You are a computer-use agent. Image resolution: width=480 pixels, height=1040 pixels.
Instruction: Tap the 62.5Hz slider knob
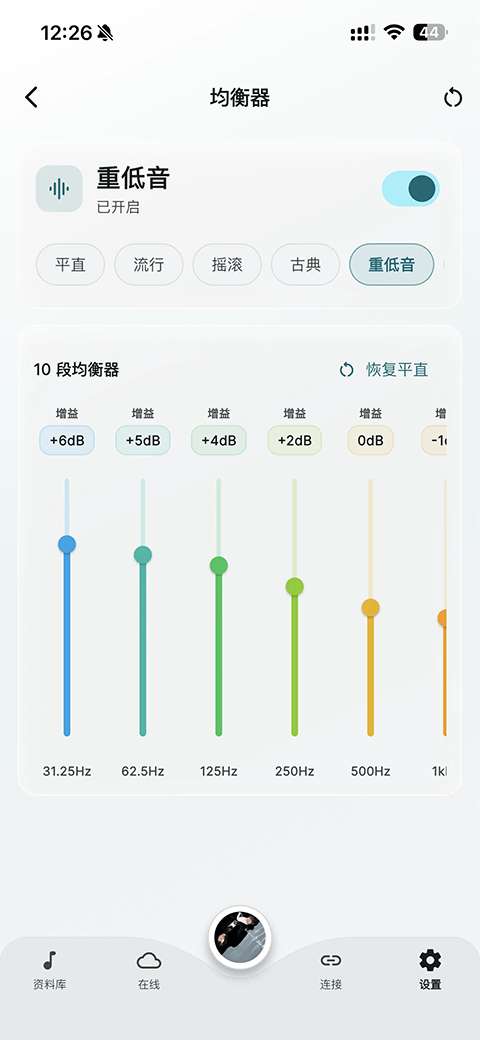[143, 555]
